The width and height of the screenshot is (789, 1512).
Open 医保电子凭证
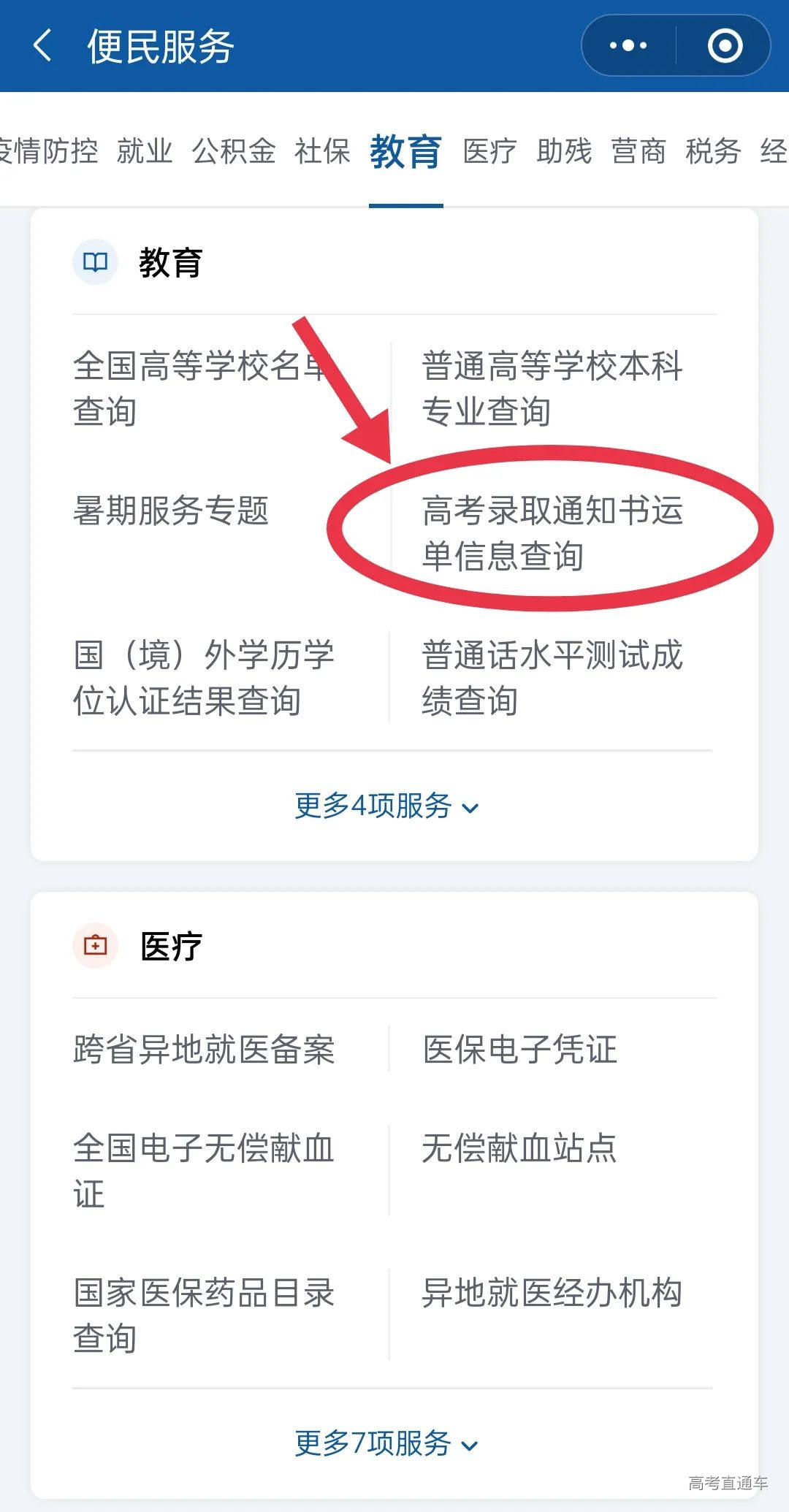[519, 1050]
